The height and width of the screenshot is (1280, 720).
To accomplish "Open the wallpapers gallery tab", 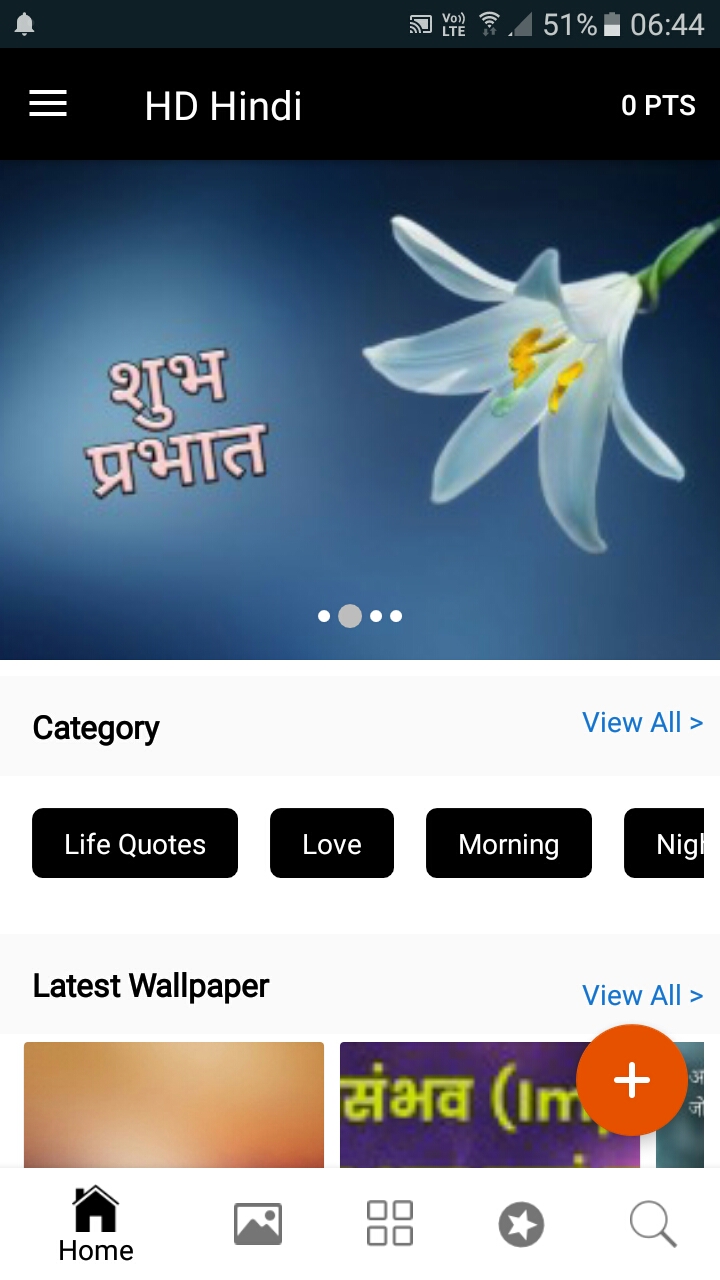I will pos(258,1224).
